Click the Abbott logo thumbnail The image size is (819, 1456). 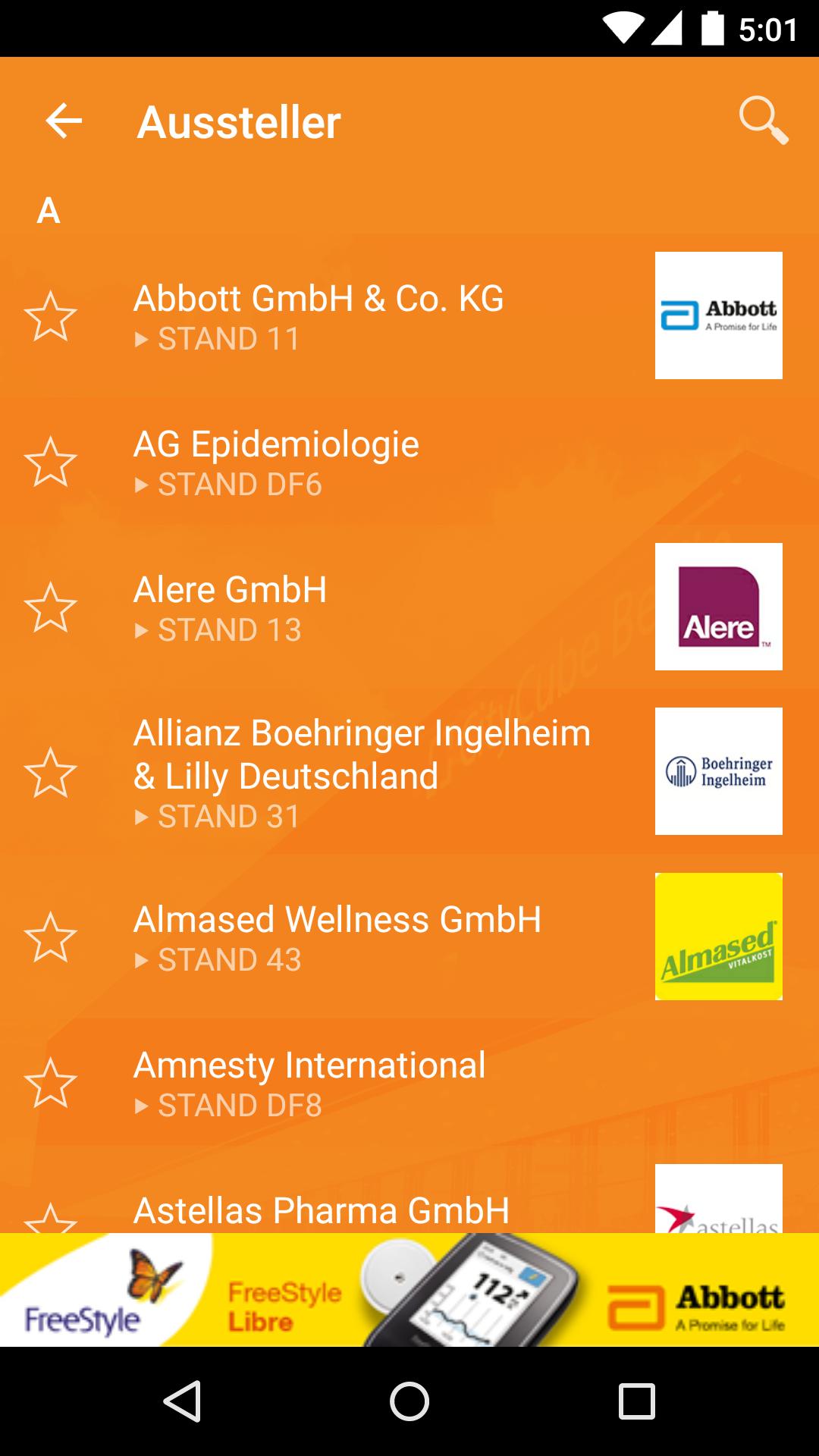(x=718, y=315)
